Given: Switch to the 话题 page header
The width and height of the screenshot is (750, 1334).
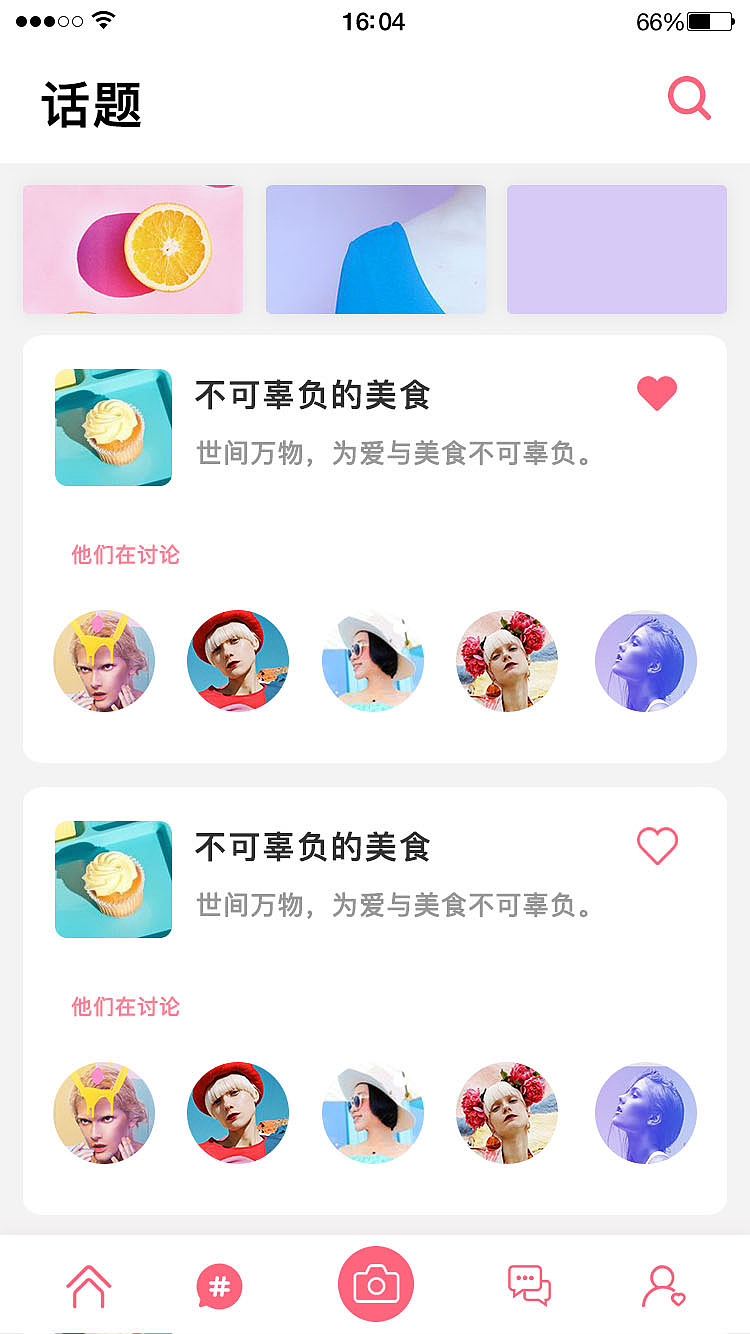Looking at the screenshot, I should click(x=91, y=104).
